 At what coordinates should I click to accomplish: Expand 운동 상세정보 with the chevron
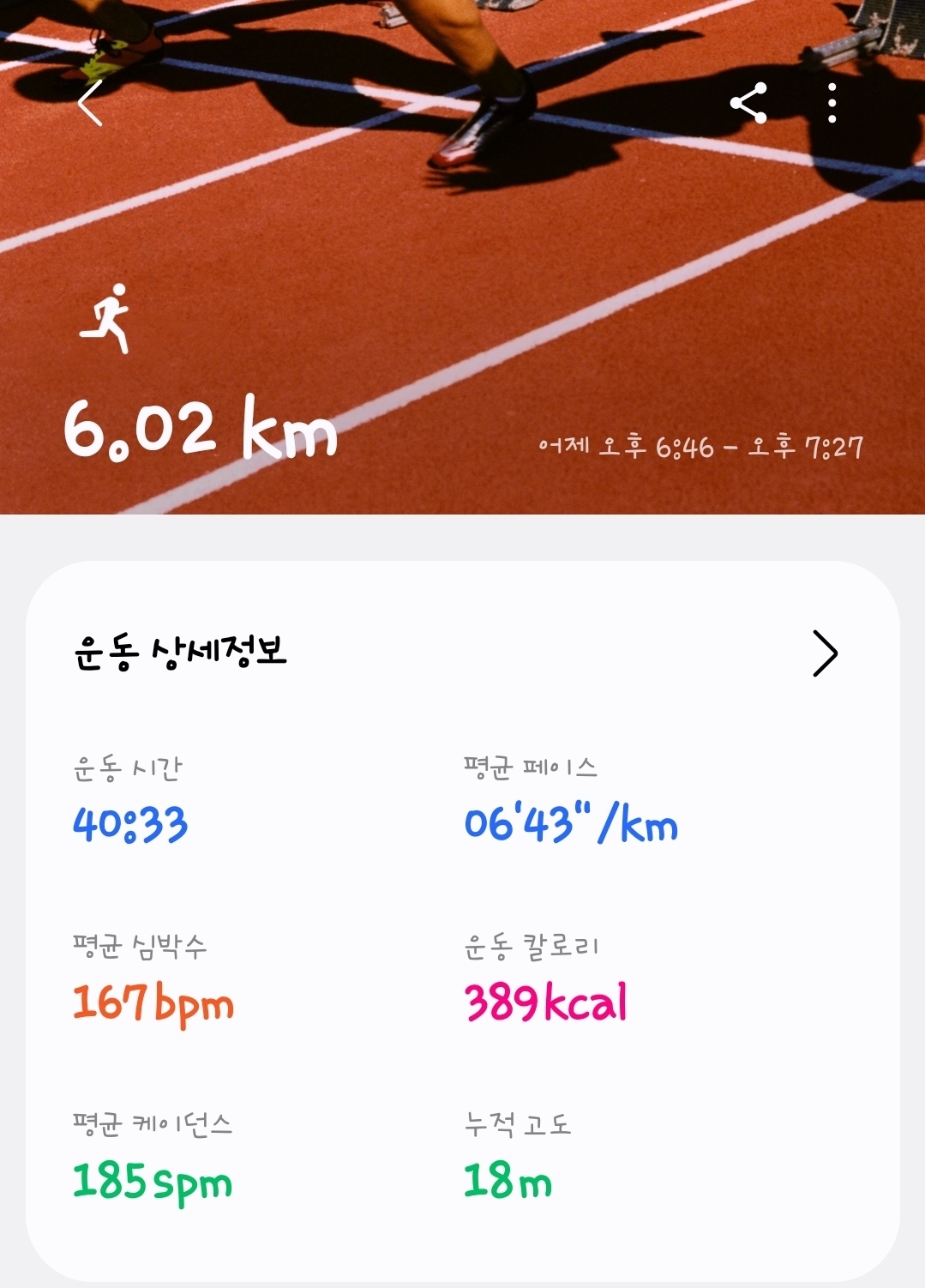pos(824,654)
